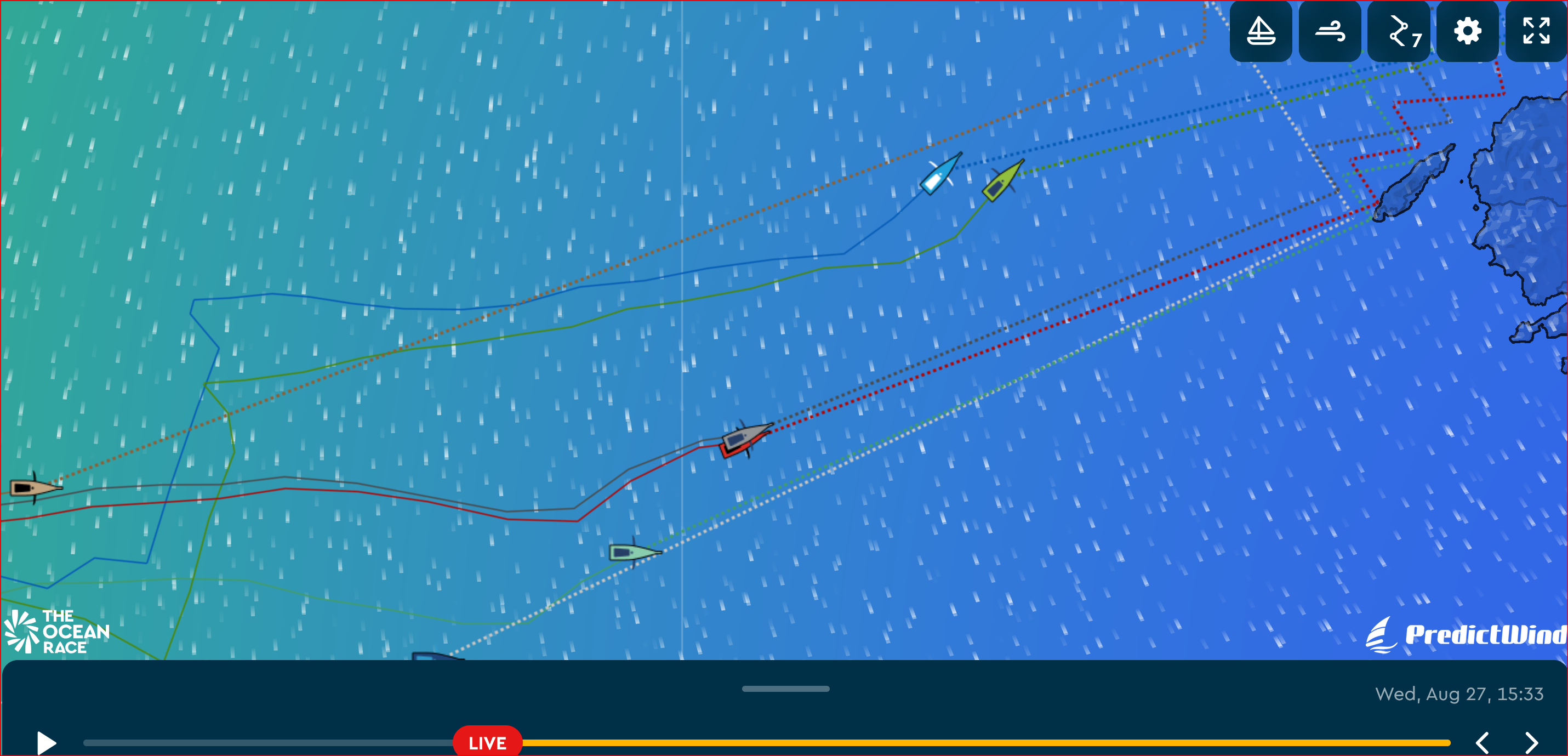Select the lime green boat
1568x756 pixels.
(x=1002, y=181)
